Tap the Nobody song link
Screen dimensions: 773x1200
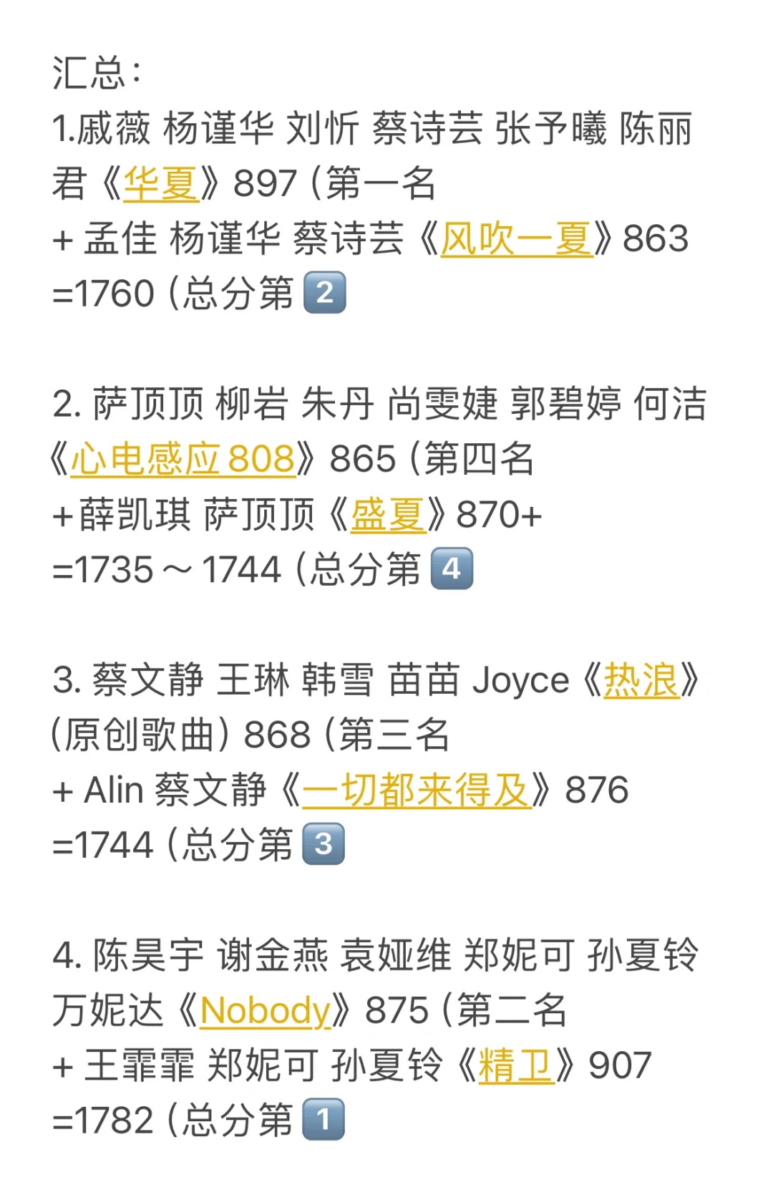[265, 1011]
